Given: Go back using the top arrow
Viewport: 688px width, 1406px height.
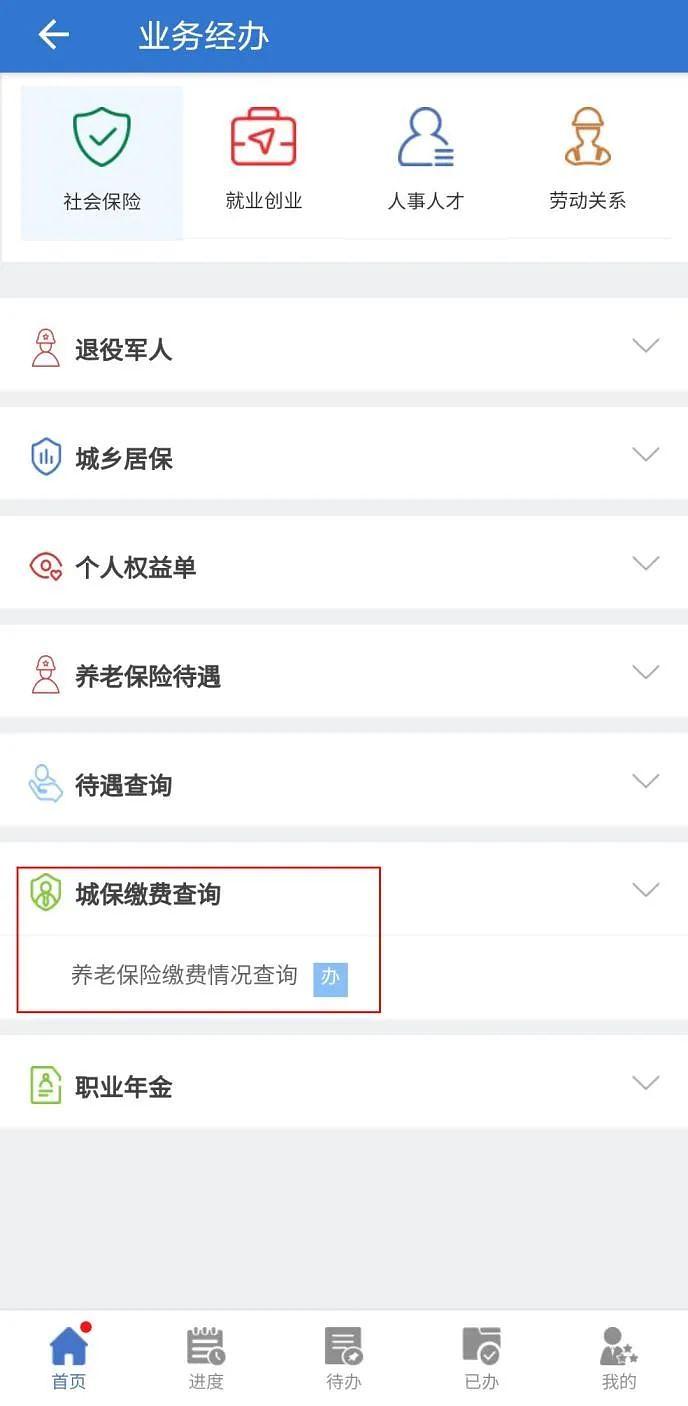Looking at the screenshot, I should [53, 35].
